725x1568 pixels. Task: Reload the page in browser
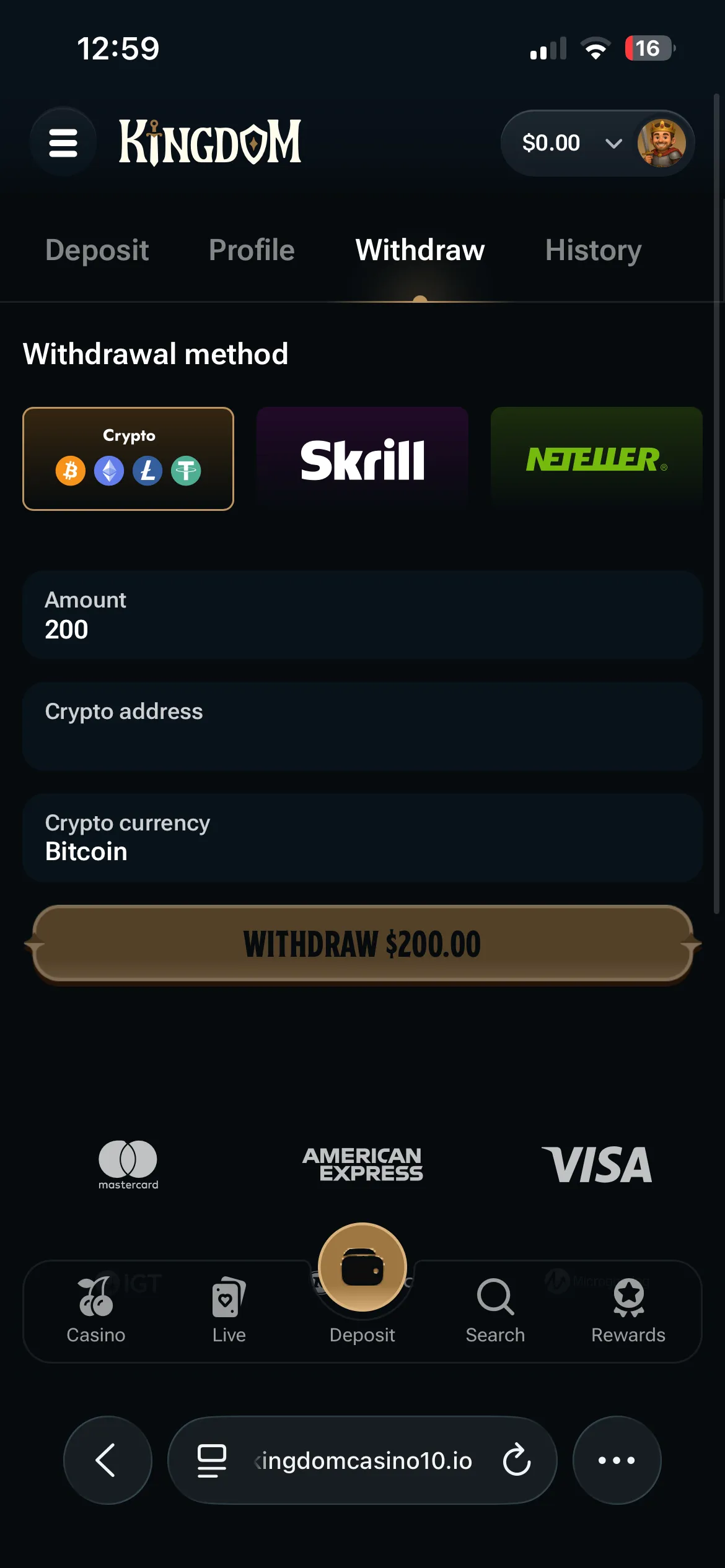click(516, 1460)
